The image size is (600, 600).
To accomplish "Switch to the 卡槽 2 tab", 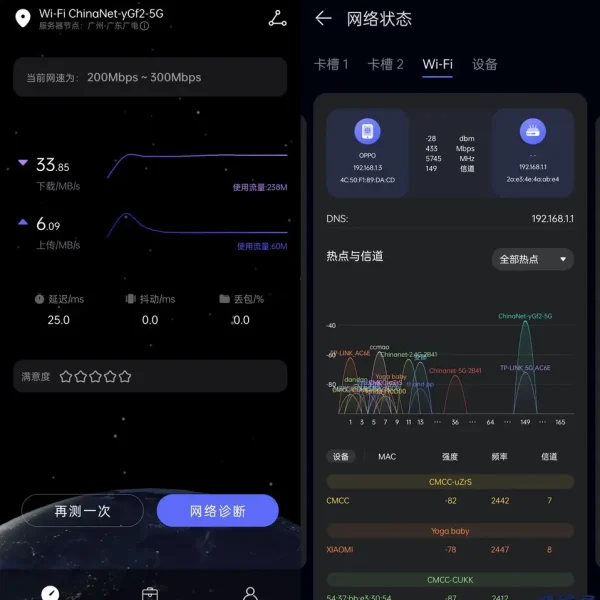I will pos(386,64).
